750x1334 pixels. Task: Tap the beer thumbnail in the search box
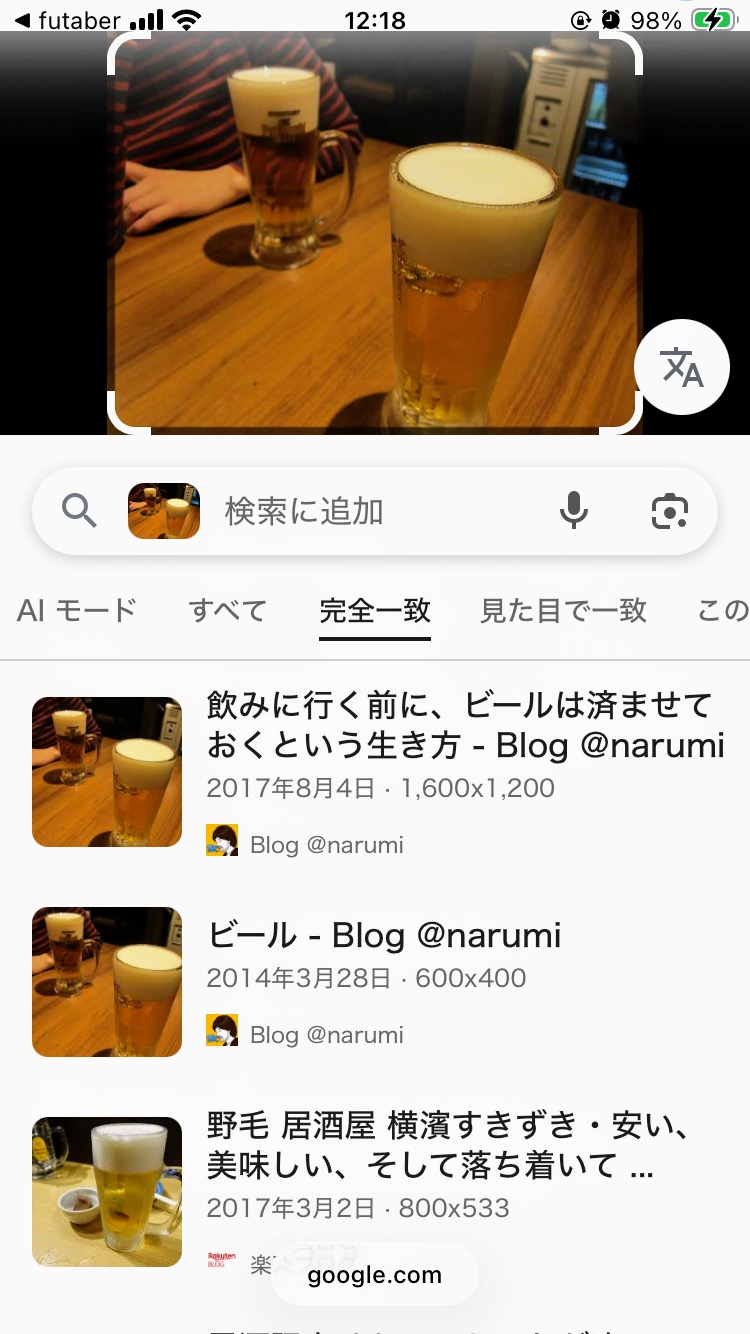pos(164,511)
